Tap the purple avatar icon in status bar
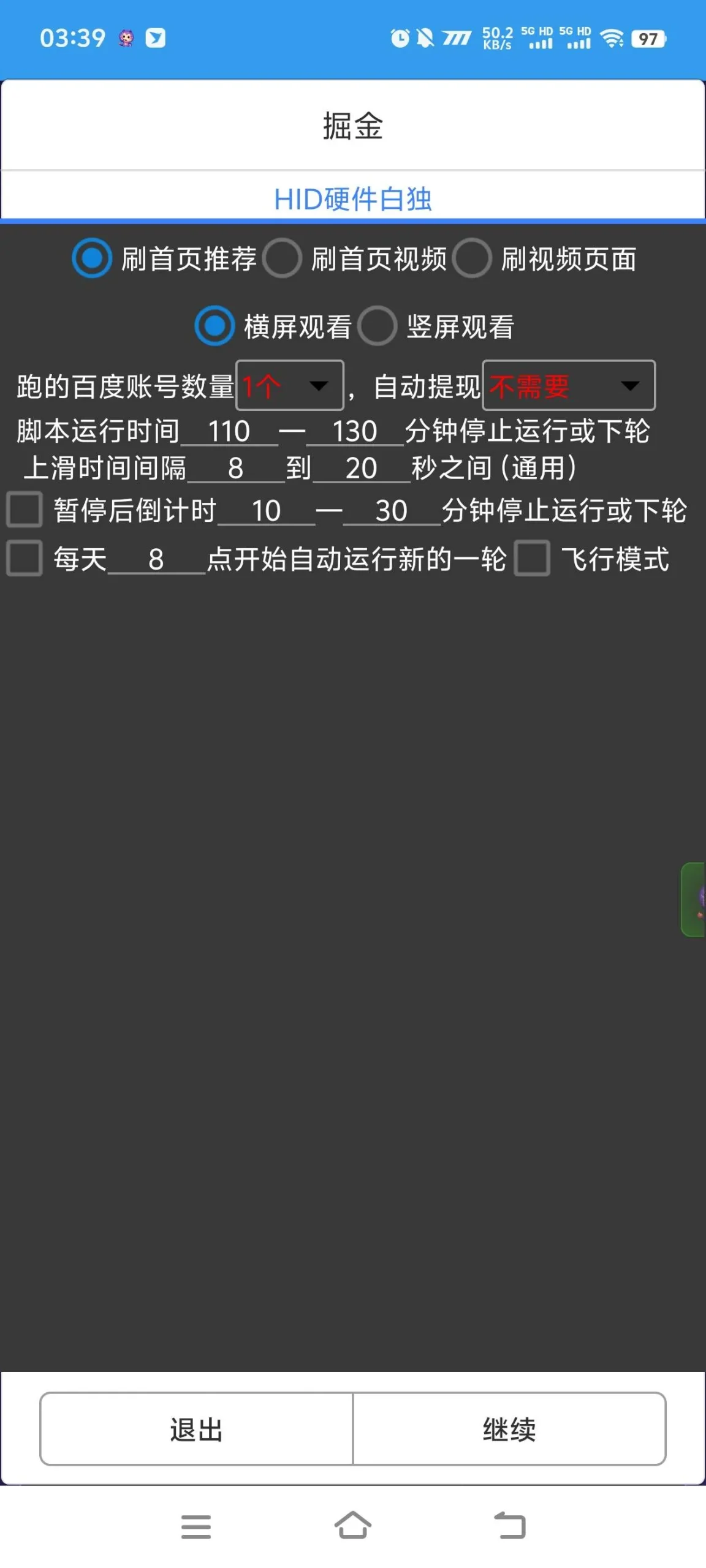Screen dimensions: 706x1568 tap(127, 39)
